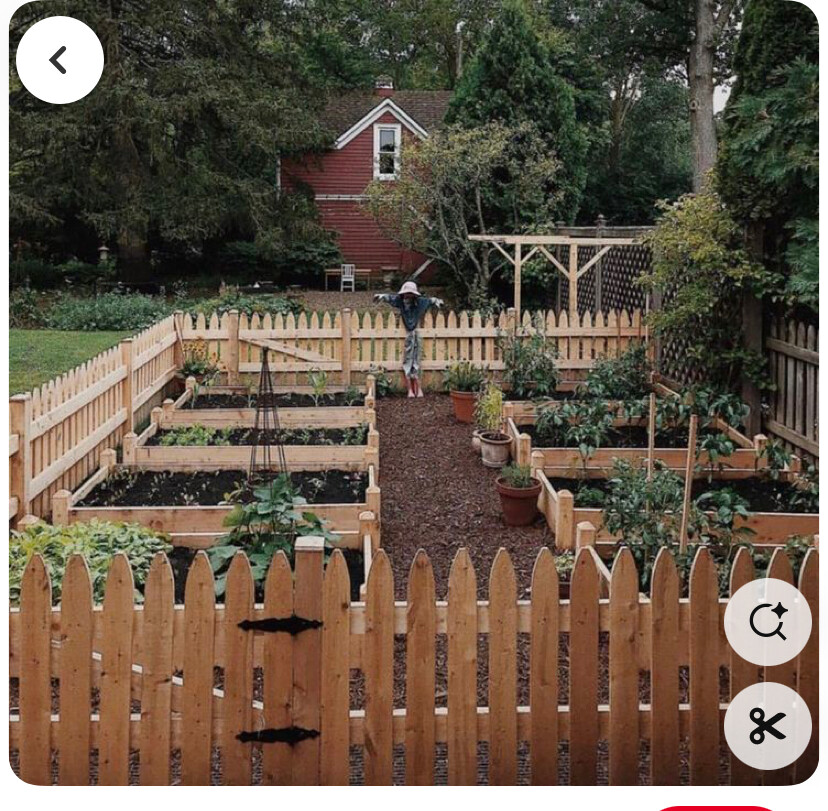Tap the scissors cutout icon
Image resolution: width=828 pixels, height=811 pixels.
coord(767,725)
